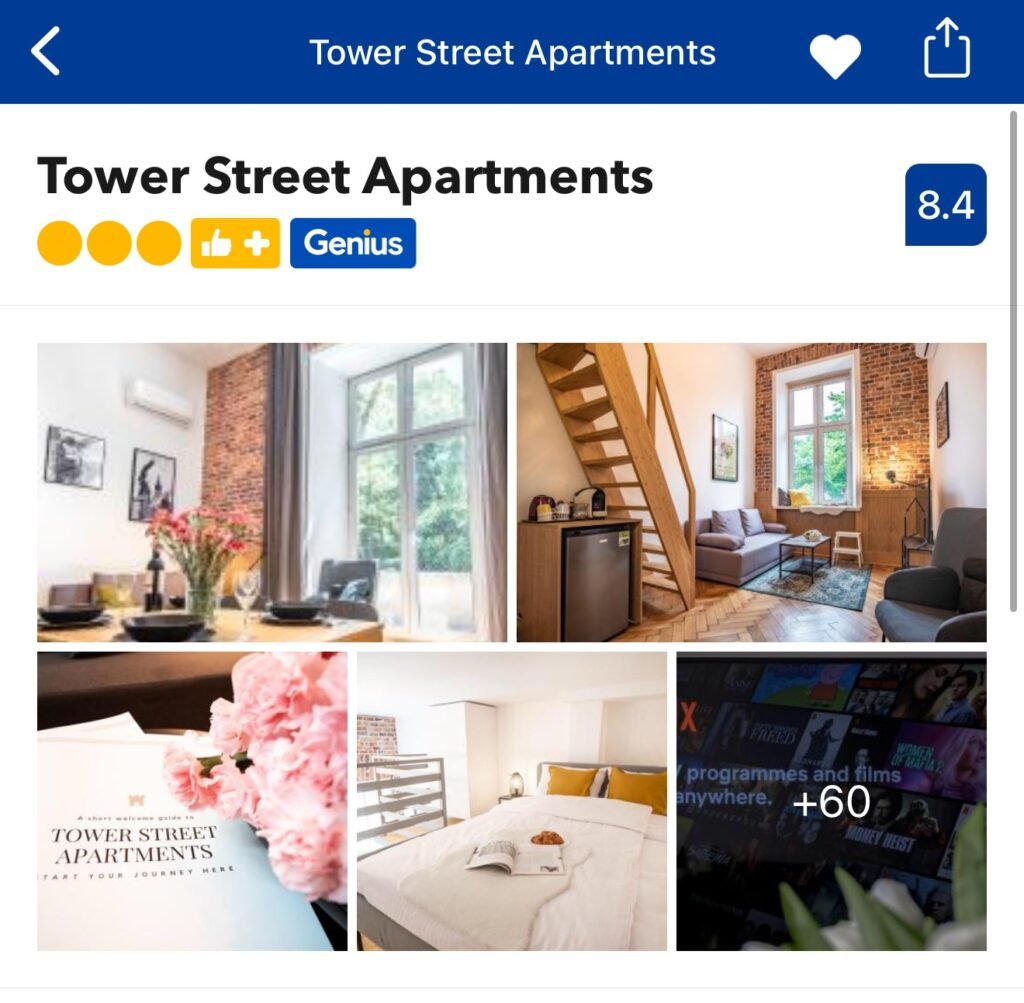Tap the Genius badge
Viewport: 1024px width, 1003px height.
point(353,243)
